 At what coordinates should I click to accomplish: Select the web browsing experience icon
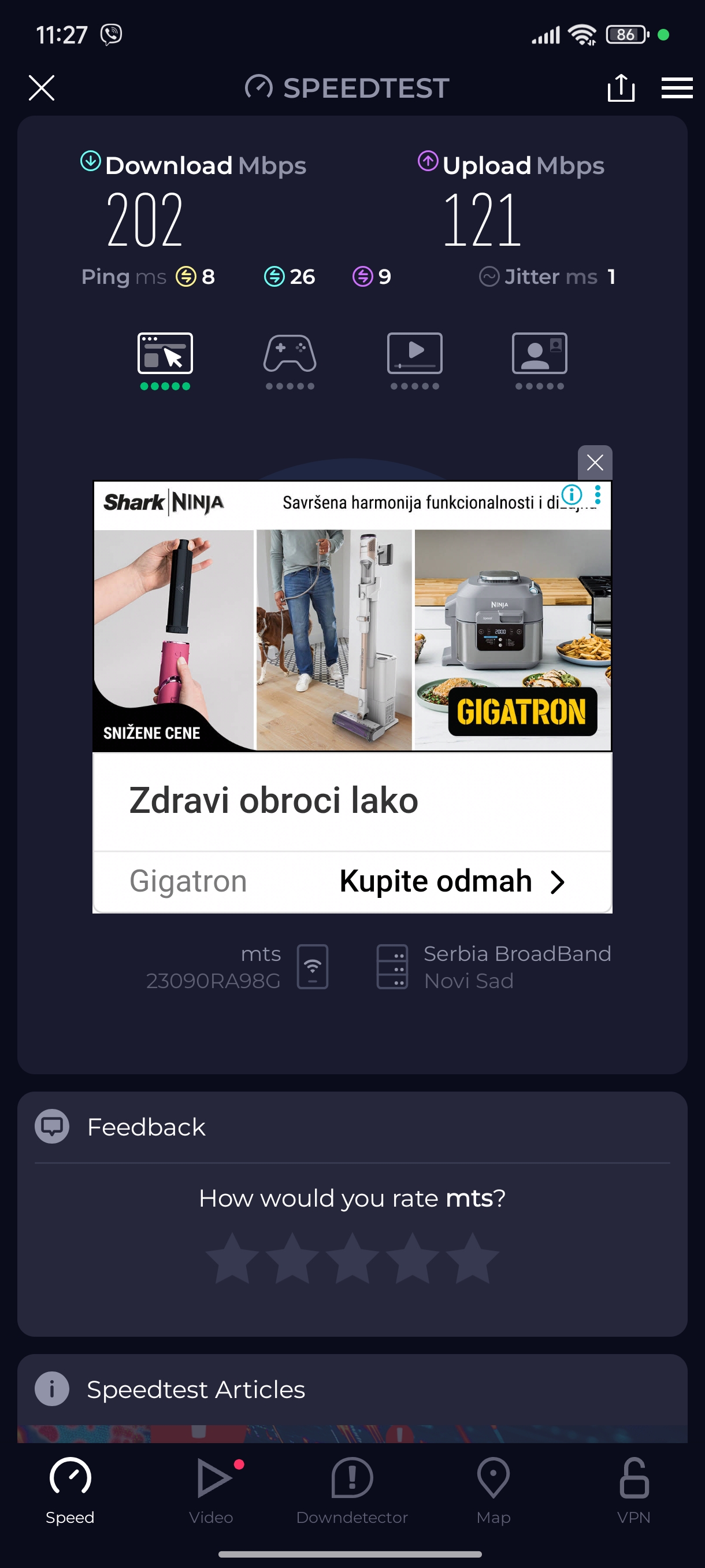coord(165,354)
